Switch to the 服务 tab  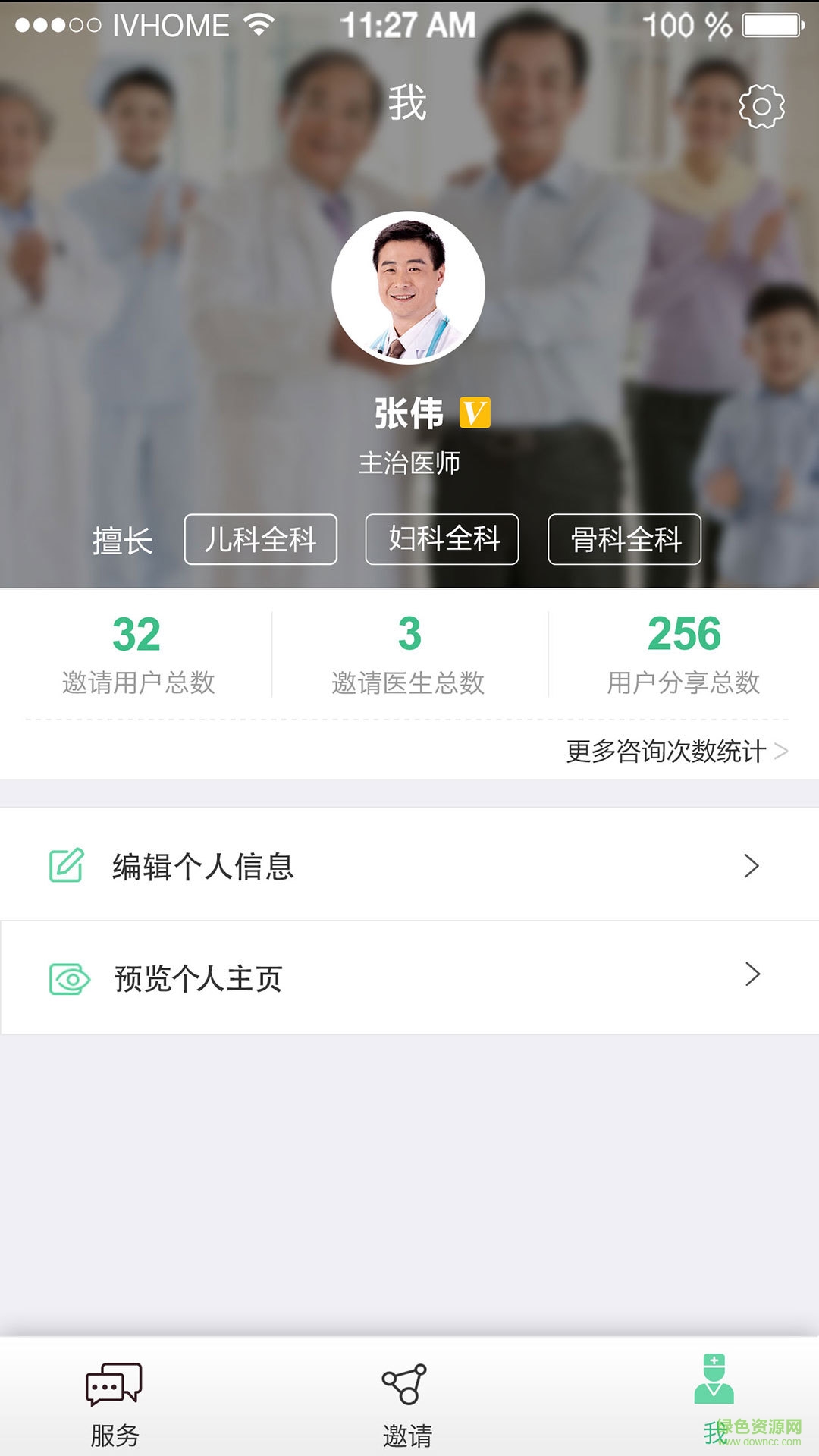click(x=114, y=1403)
